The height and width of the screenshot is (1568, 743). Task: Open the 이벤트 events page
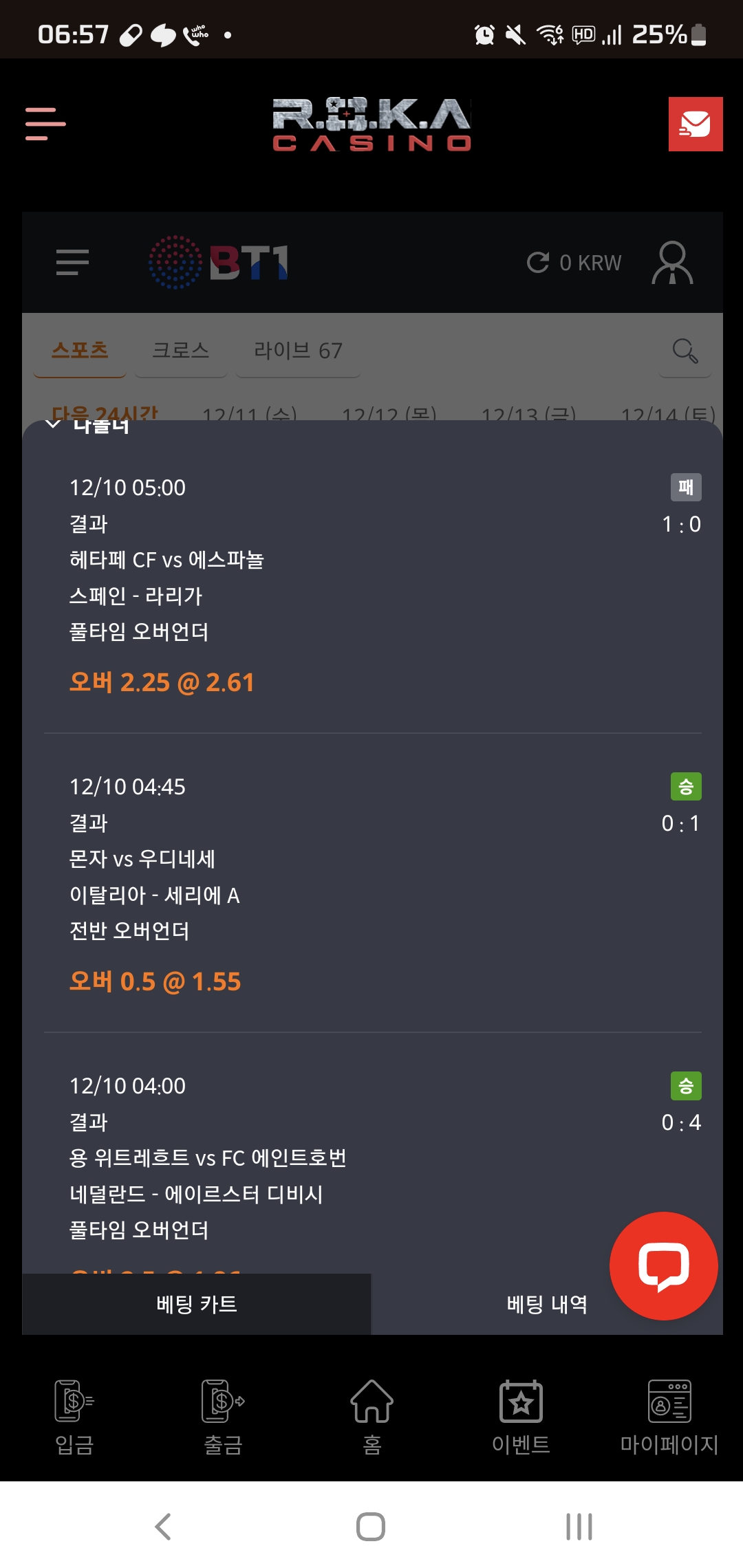tap(521, 1417)
